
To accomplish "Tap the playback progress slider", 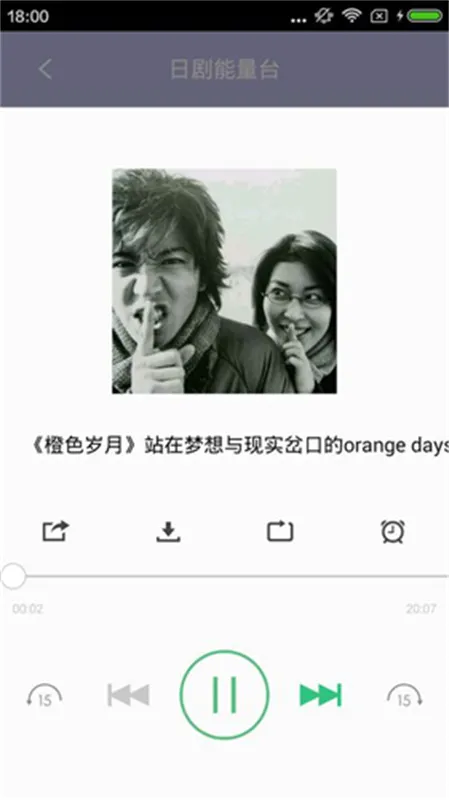I will click(x=224, y=576).
